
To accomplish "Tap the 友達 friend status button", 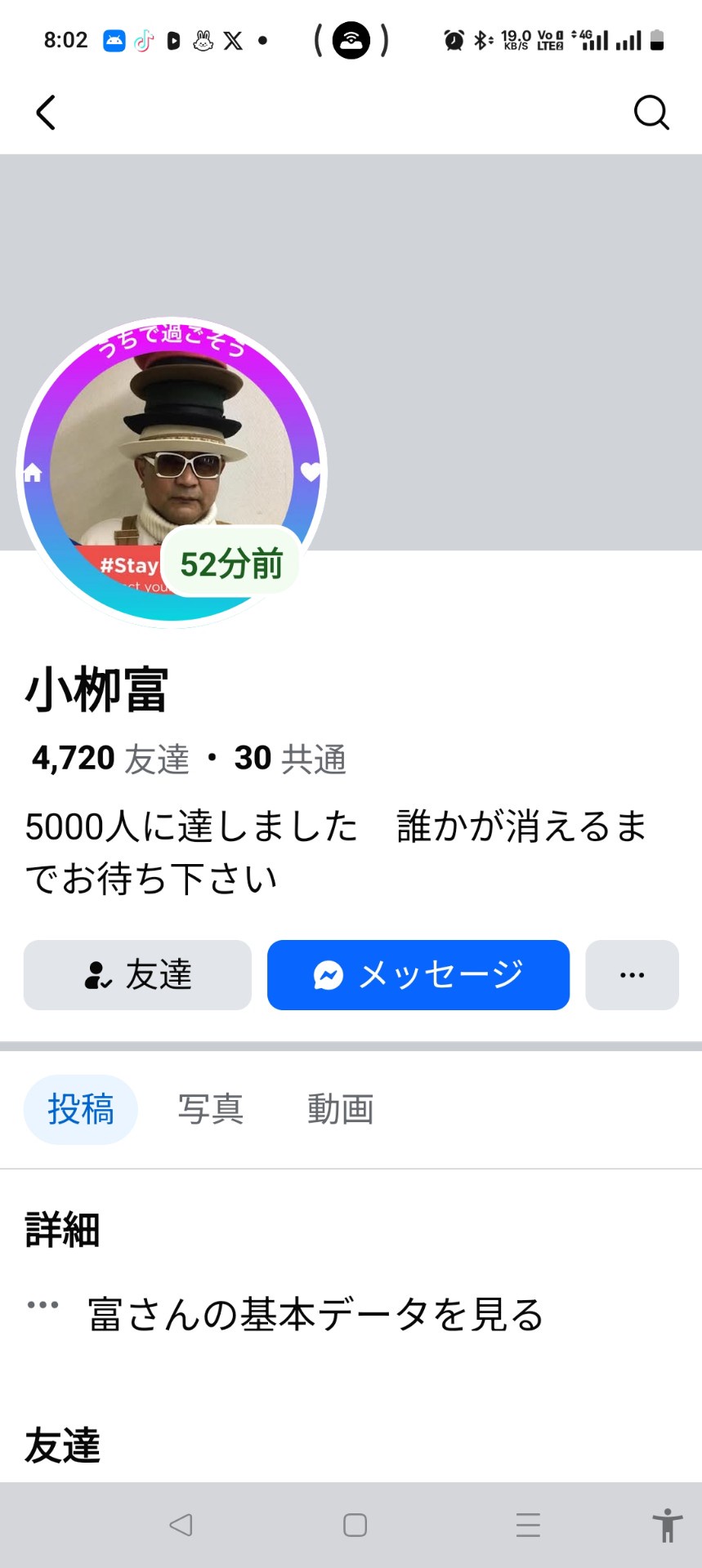I will pos(137,975).
